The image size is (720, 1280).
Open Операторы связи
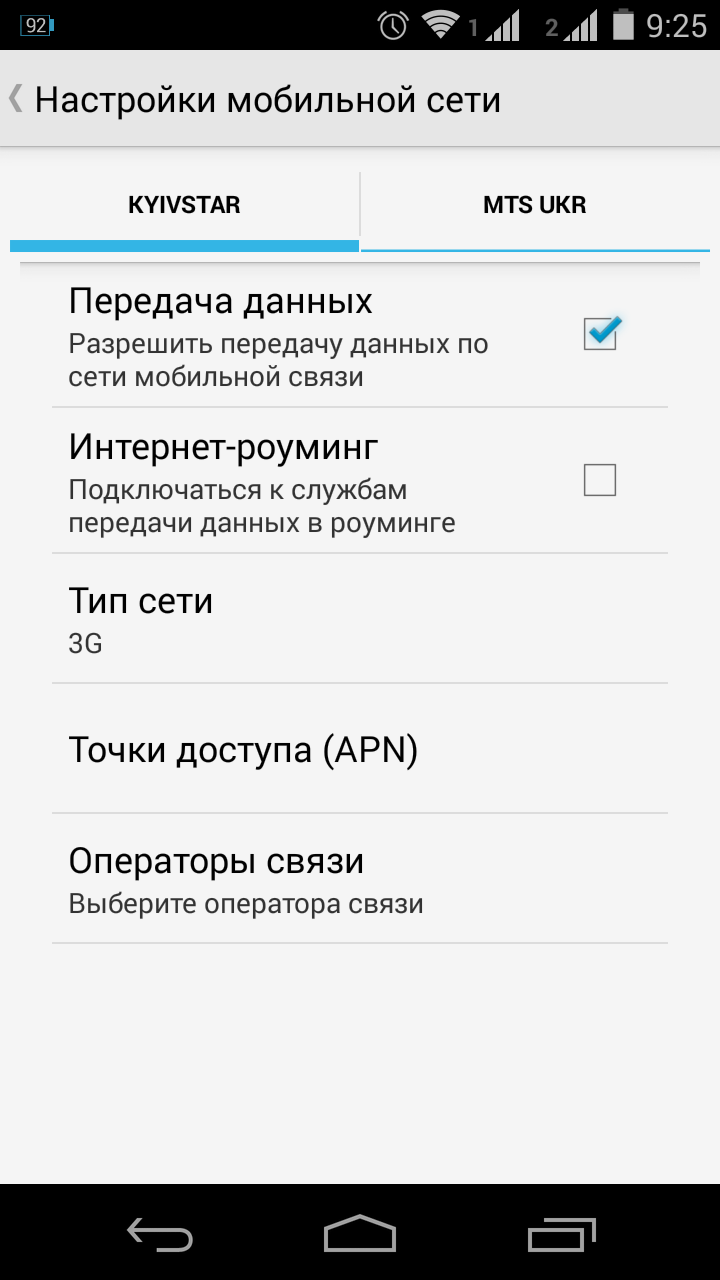pos(360,879)
